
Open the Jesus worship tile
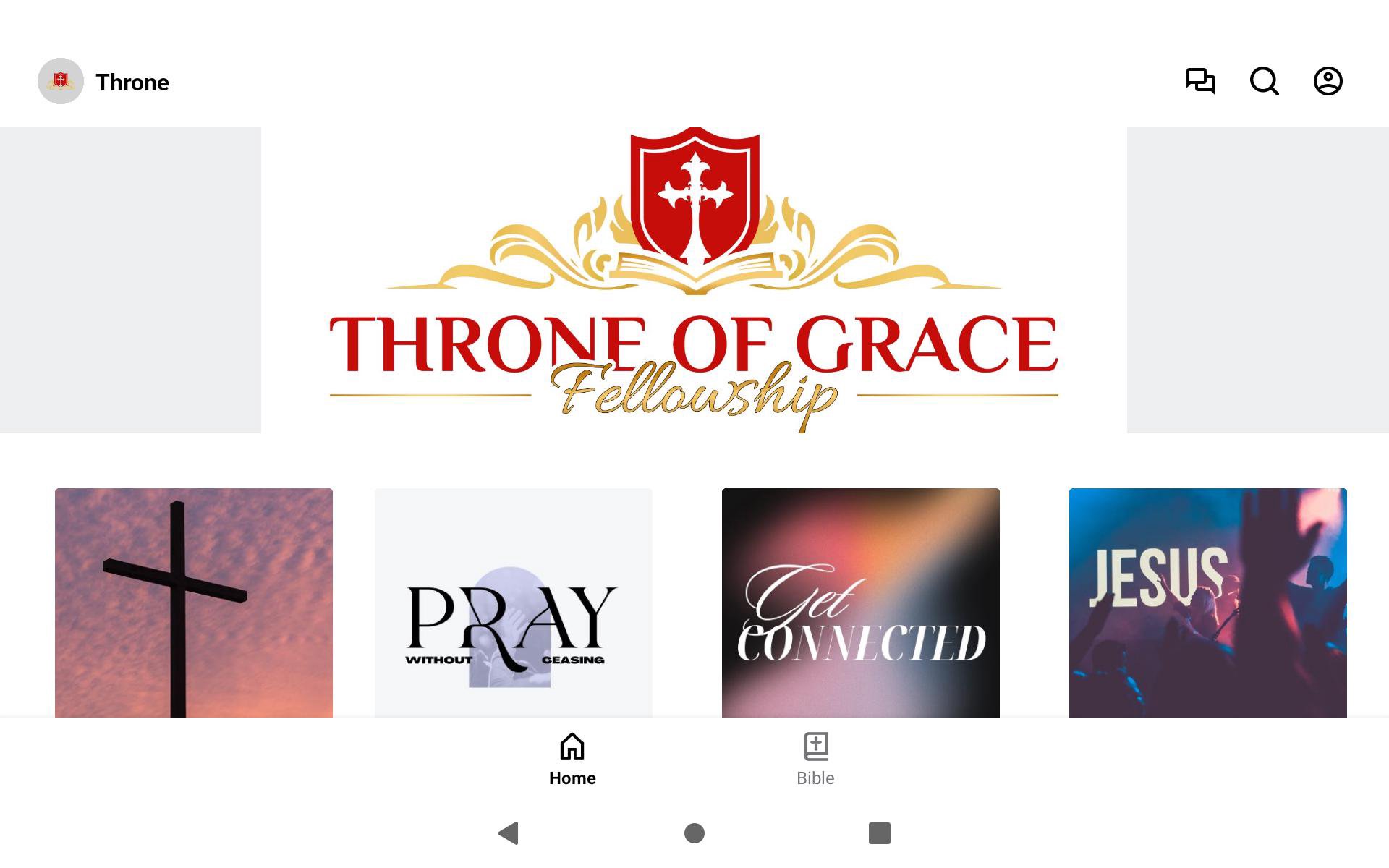[1208, 603]
